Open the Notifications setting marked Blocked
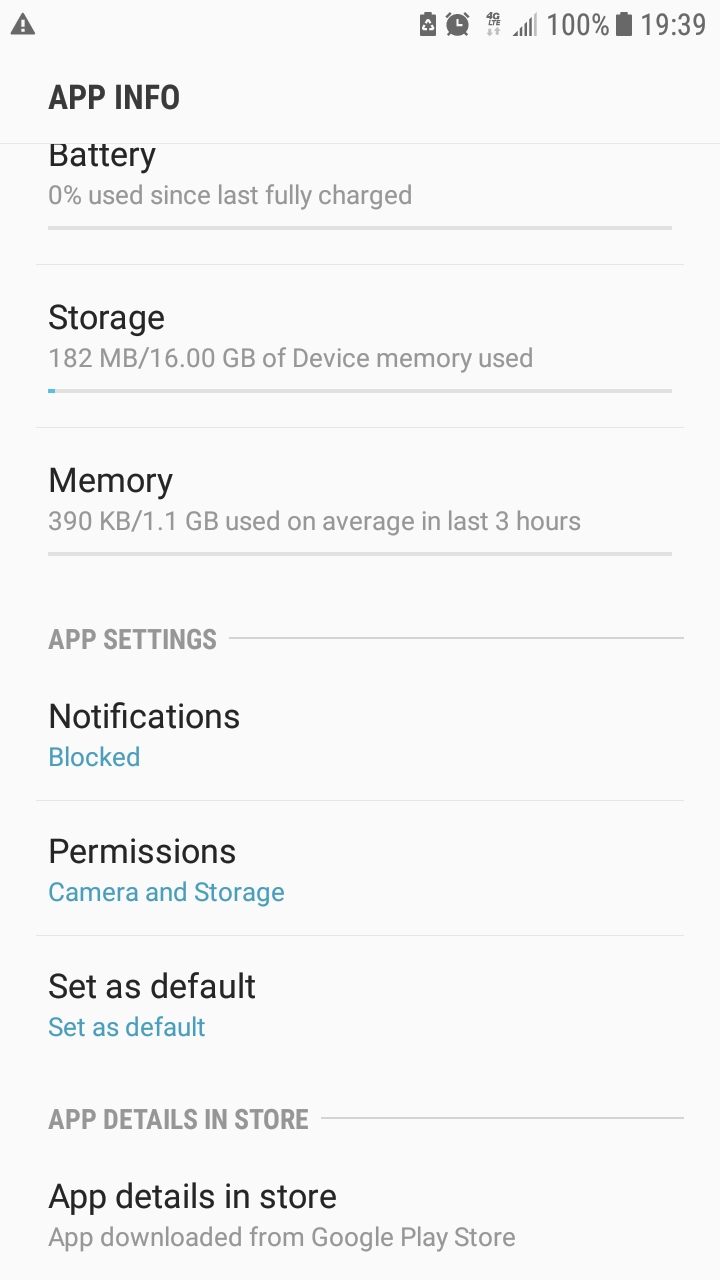 [360, 735]
